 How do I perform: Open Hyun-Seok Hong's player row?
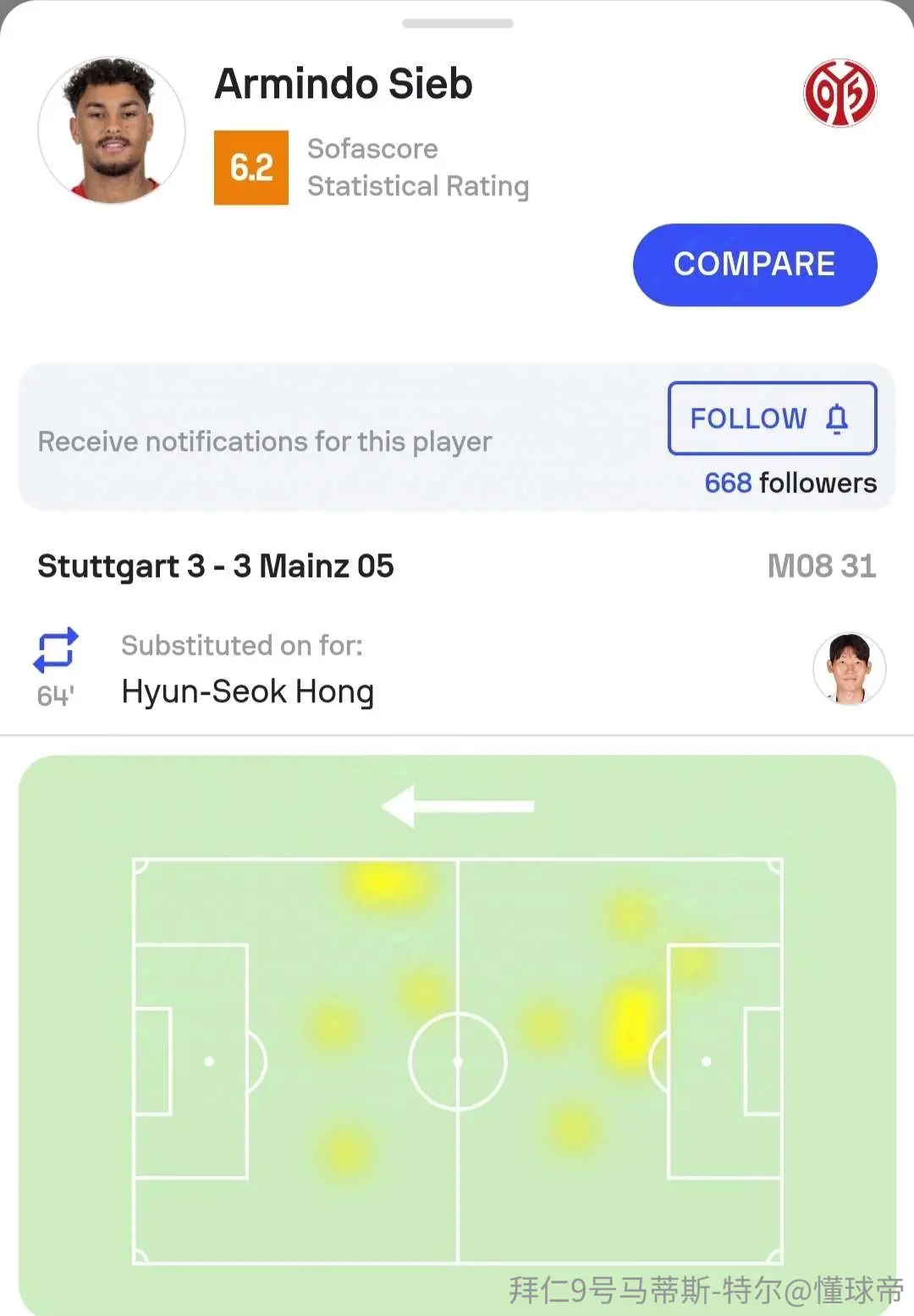(x=457, y=669)
